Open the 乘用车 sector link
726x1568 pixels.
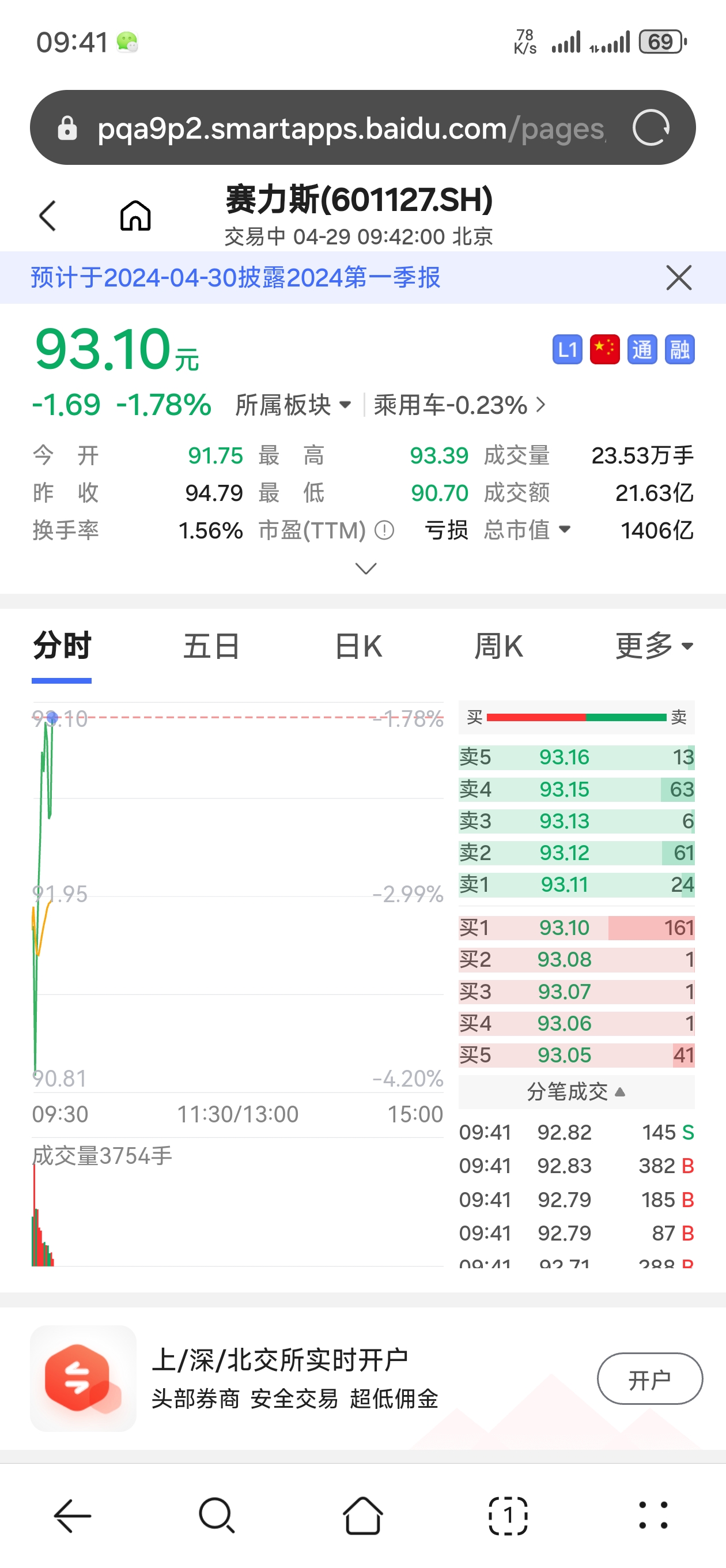pos(459,405)
